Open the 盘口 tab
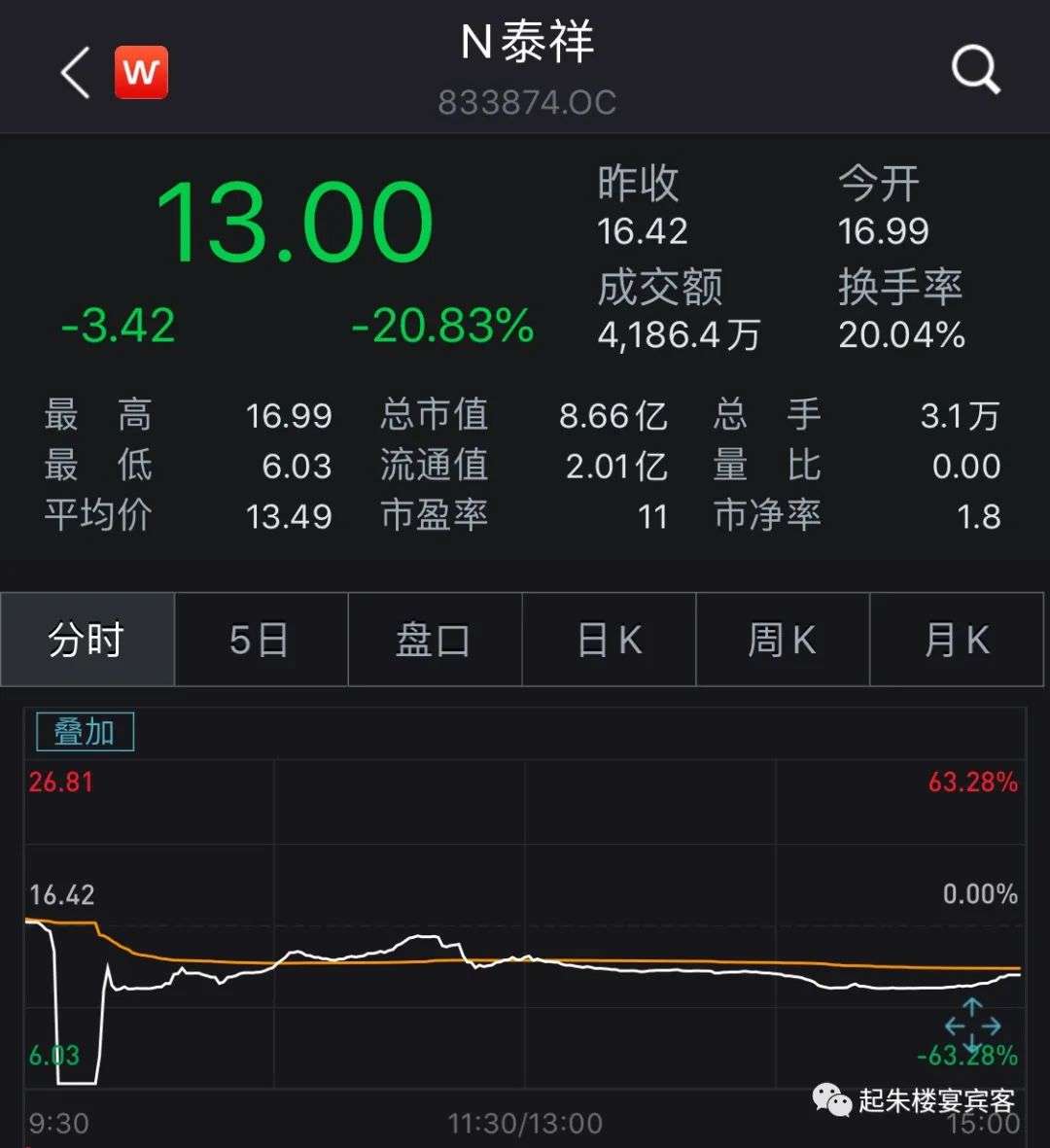The width and height of the screenshot is (1050, 1148). pos(434,641)
